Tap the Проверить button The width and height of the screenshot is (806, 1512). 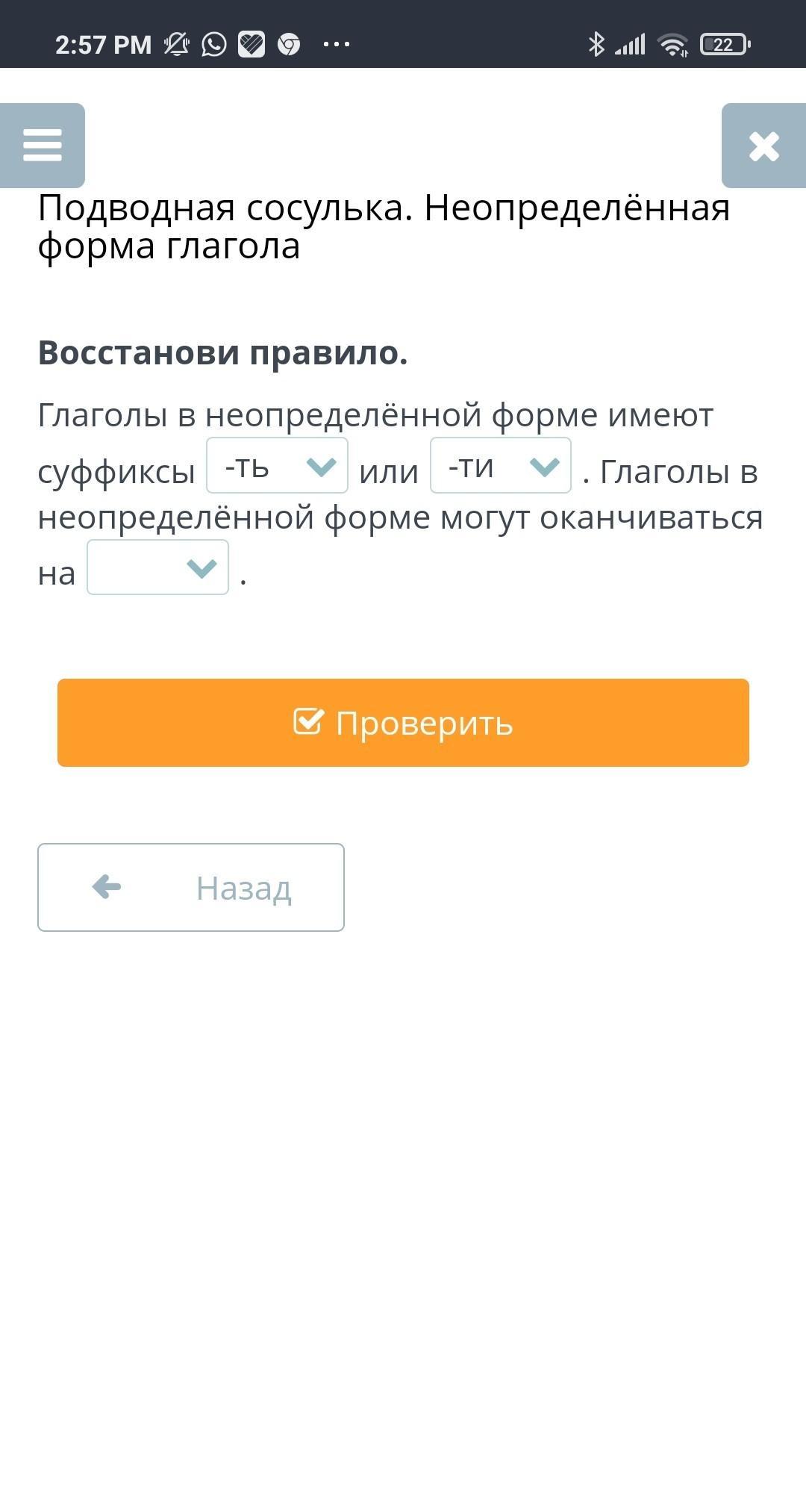point(403,722)
